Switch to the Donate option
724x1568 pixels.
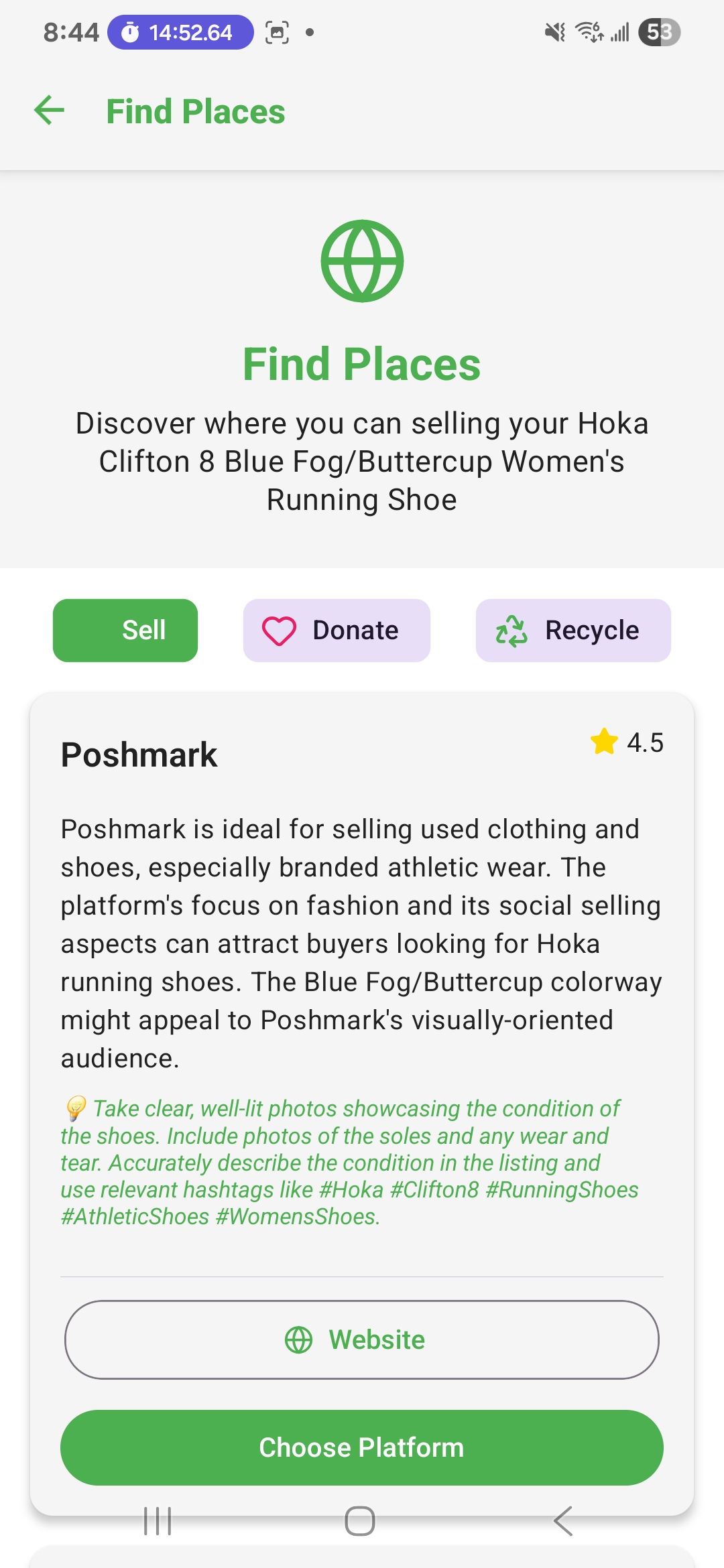click(x=337, y=631)
